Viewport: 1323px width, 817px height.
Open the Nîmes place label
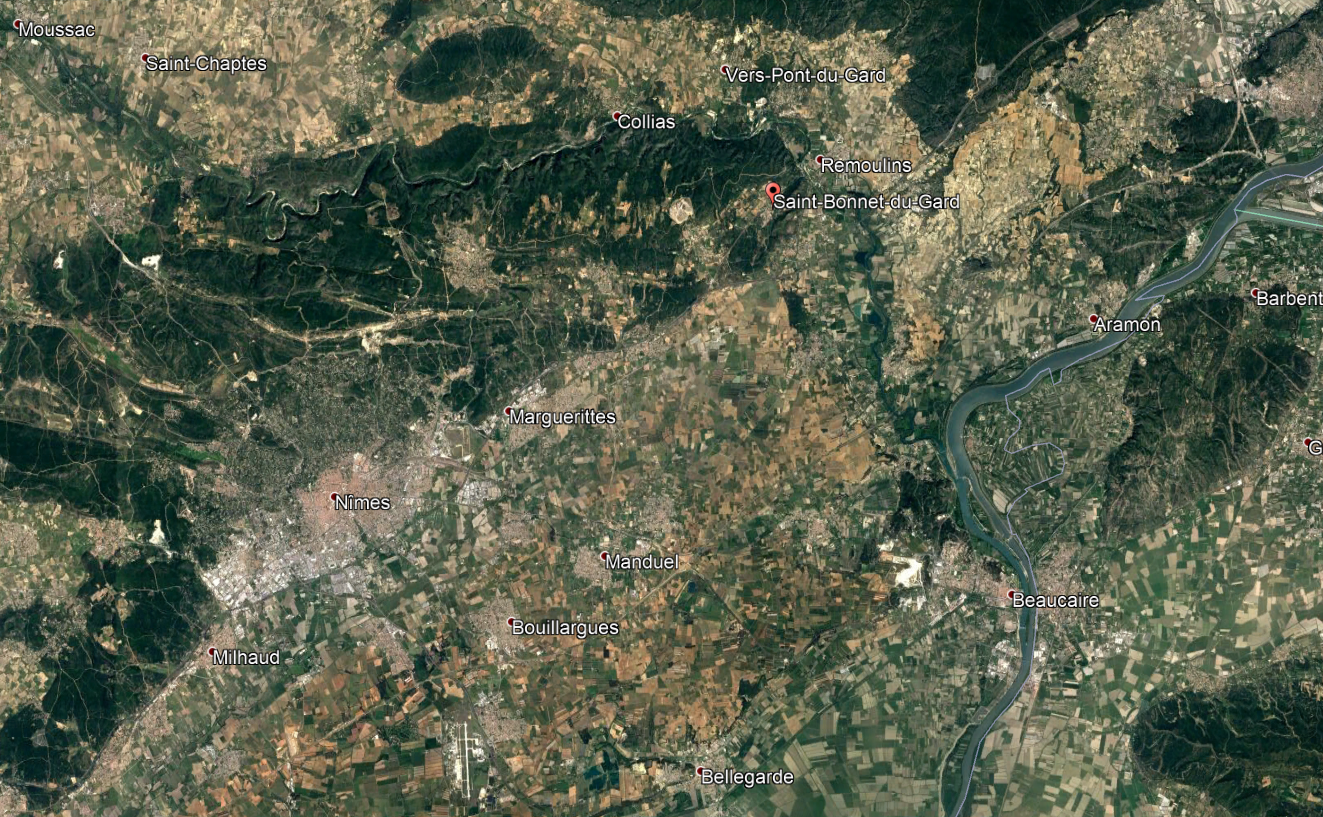(x=363, y=503)
